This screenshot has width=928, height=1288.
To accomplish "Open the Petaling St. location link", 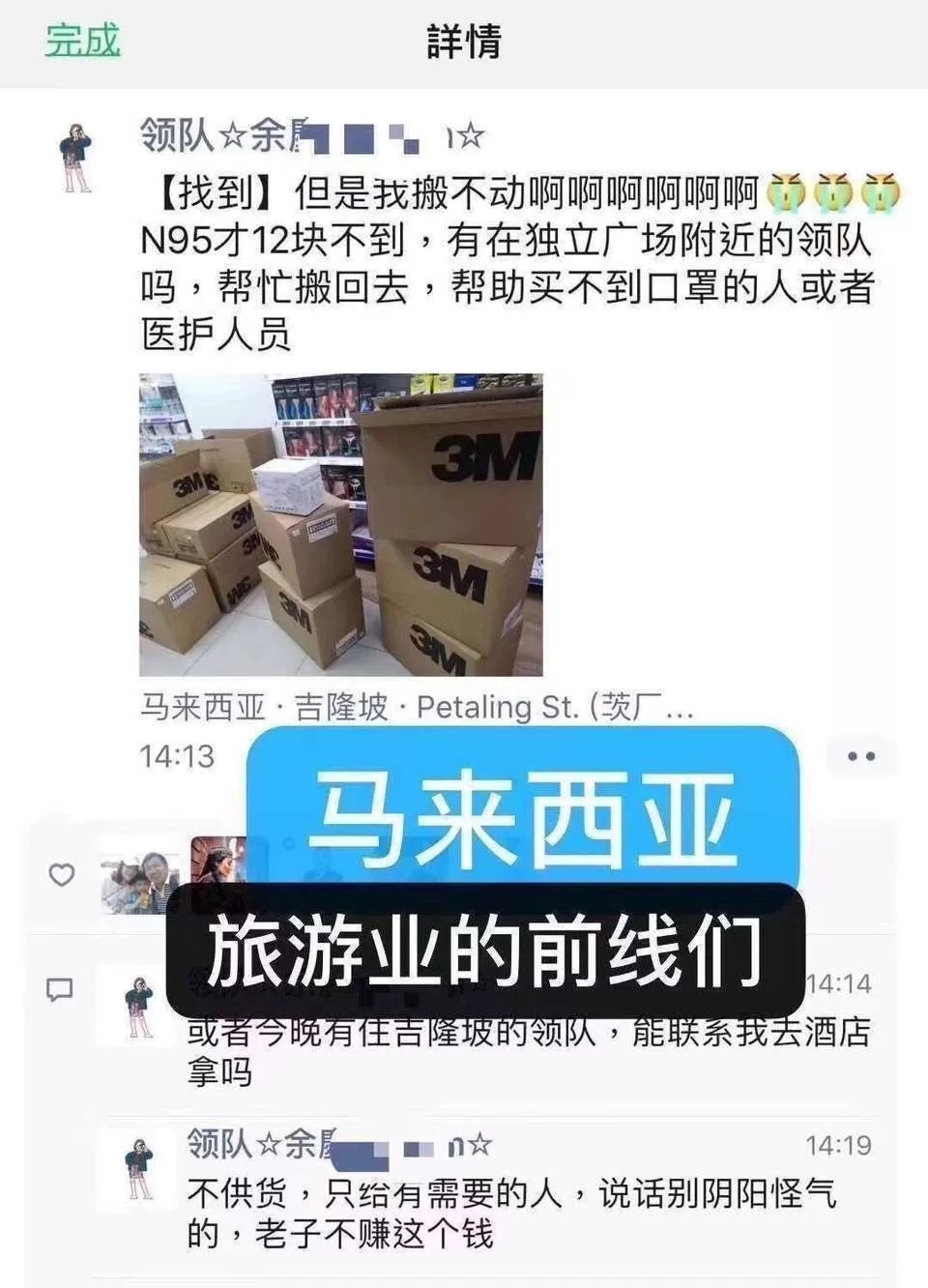I will (417, 708).
